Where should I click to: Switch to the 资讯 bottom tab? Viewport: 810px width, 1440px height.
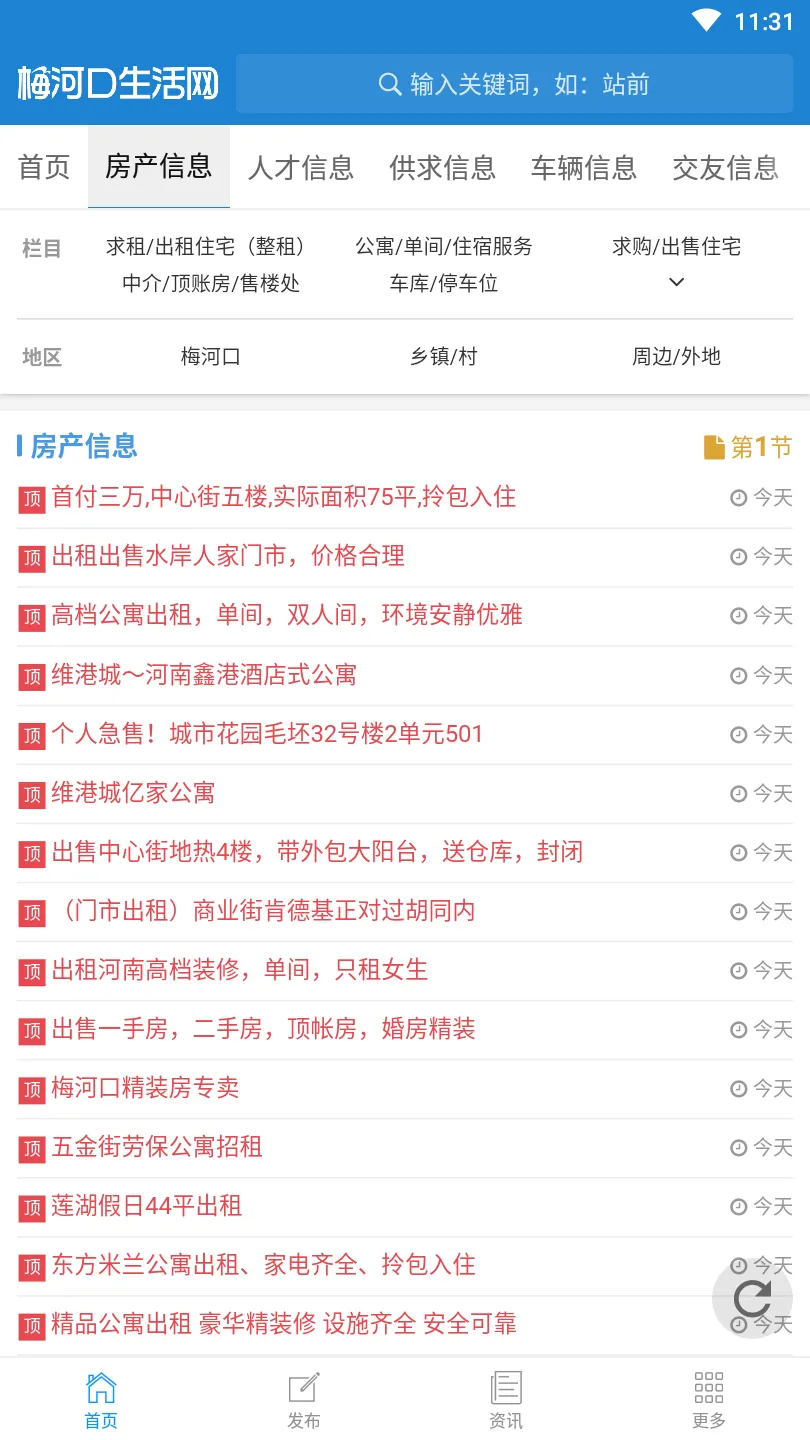[506, 1400]
